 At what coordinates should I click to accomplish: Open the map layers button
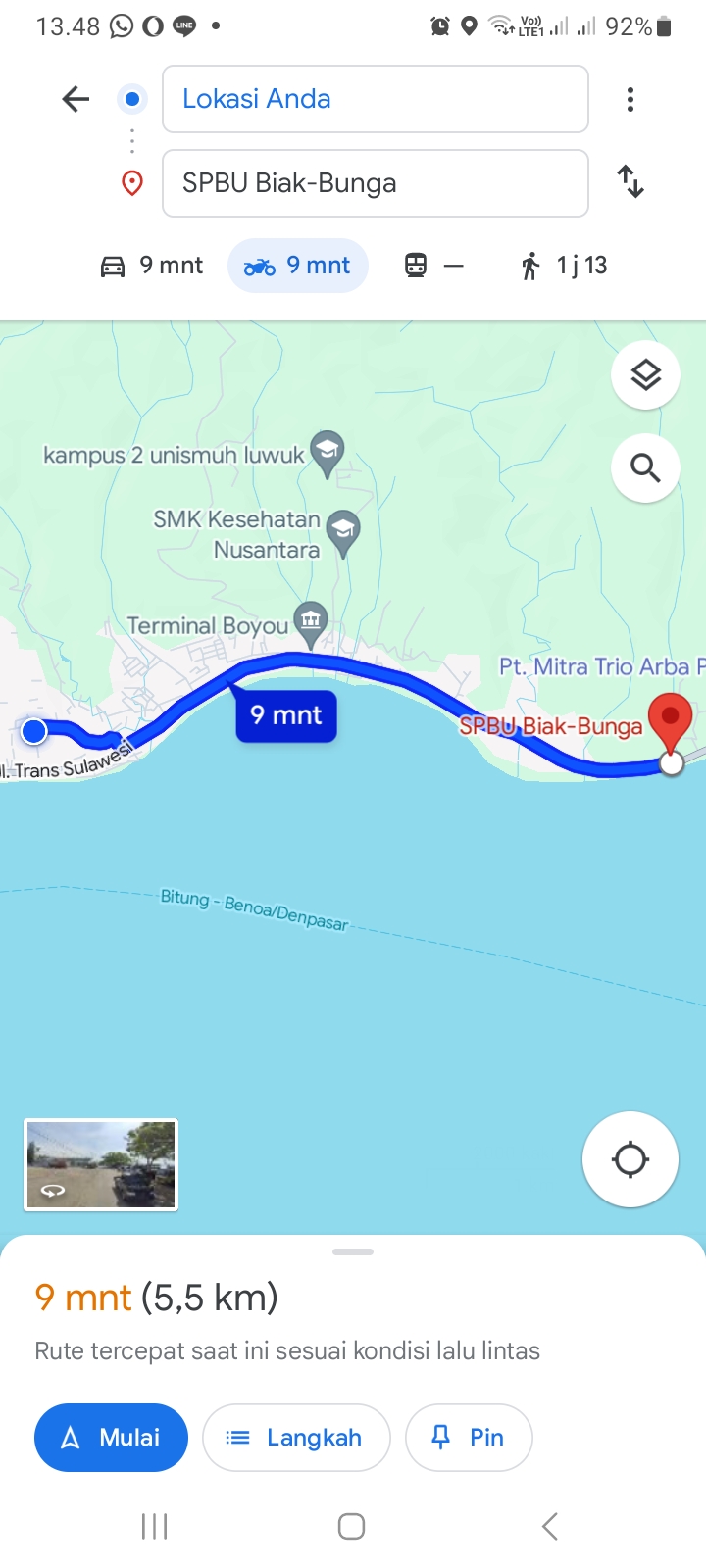click(x=645, y=374)
